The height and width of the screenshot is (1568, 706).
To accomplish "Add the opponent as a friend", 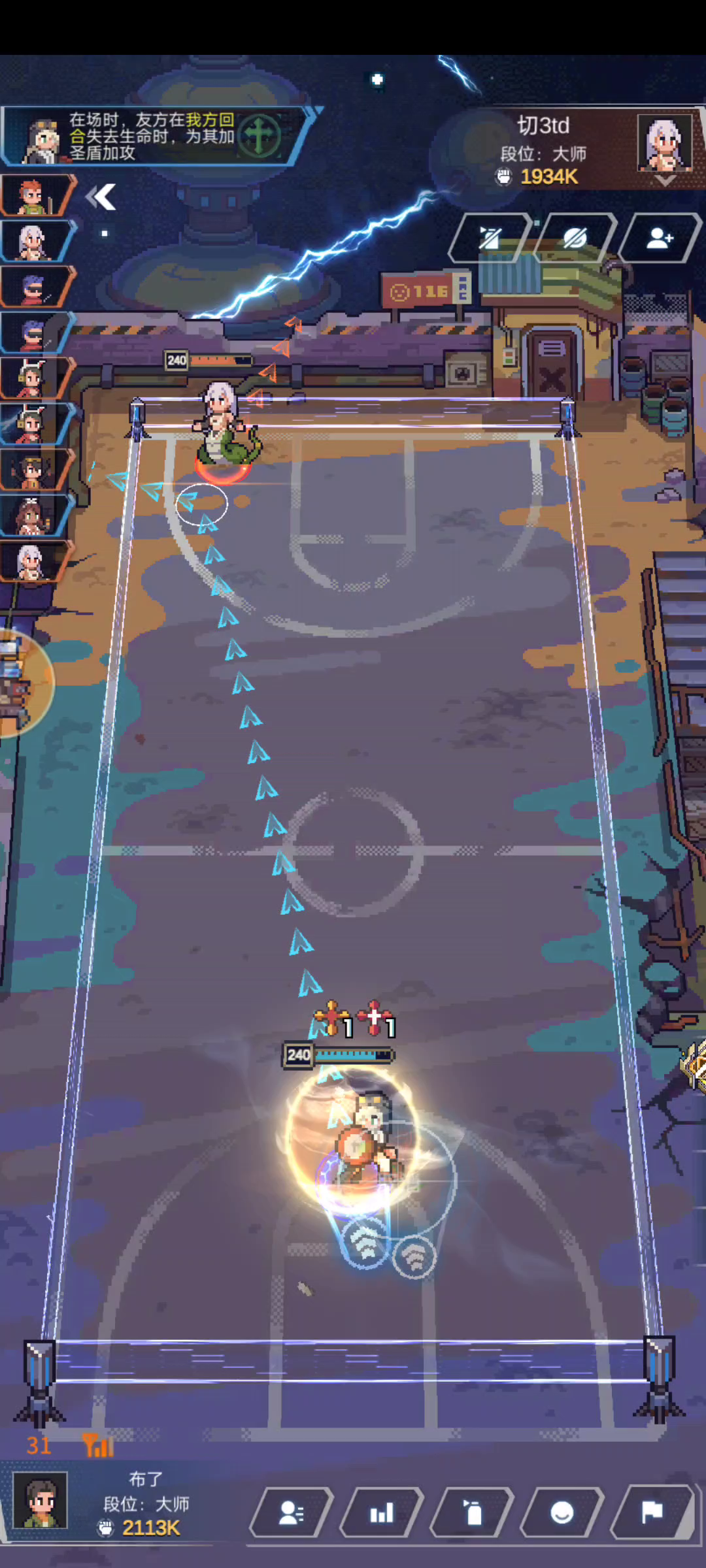I will 660,238.
